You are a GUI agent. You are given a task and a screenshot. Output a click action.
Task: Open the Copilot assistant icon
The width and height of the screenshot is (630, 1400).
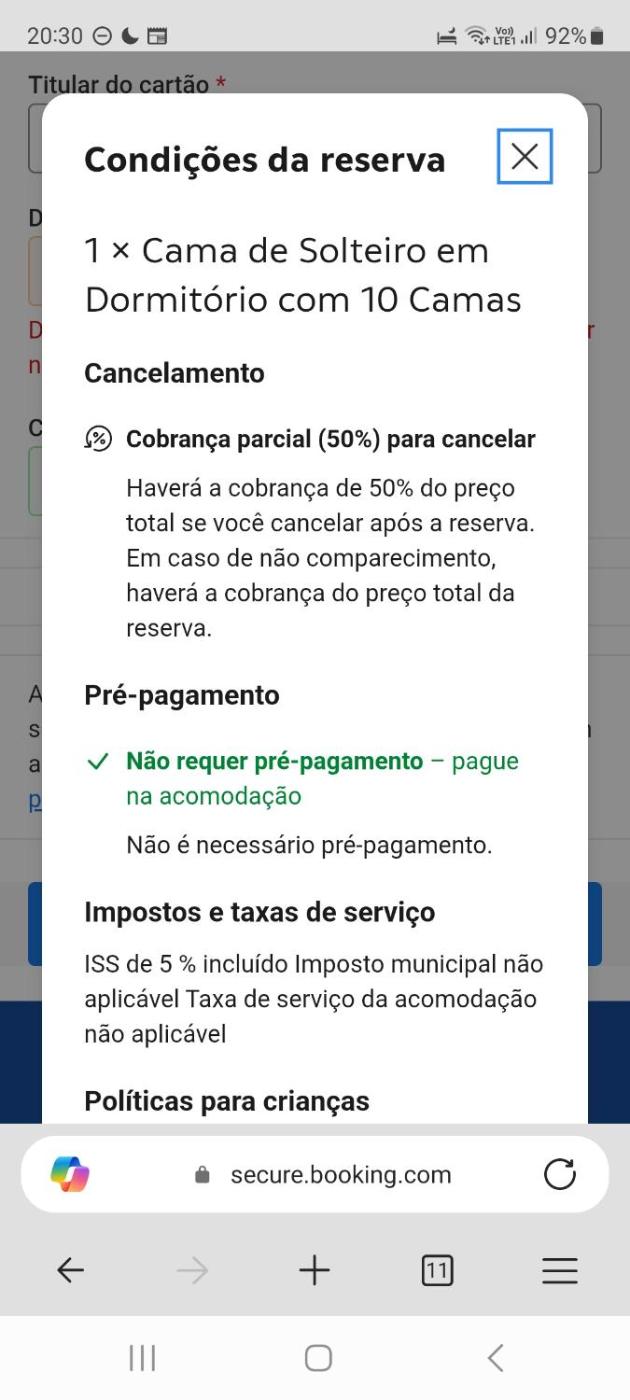[x=70, y=1174]
